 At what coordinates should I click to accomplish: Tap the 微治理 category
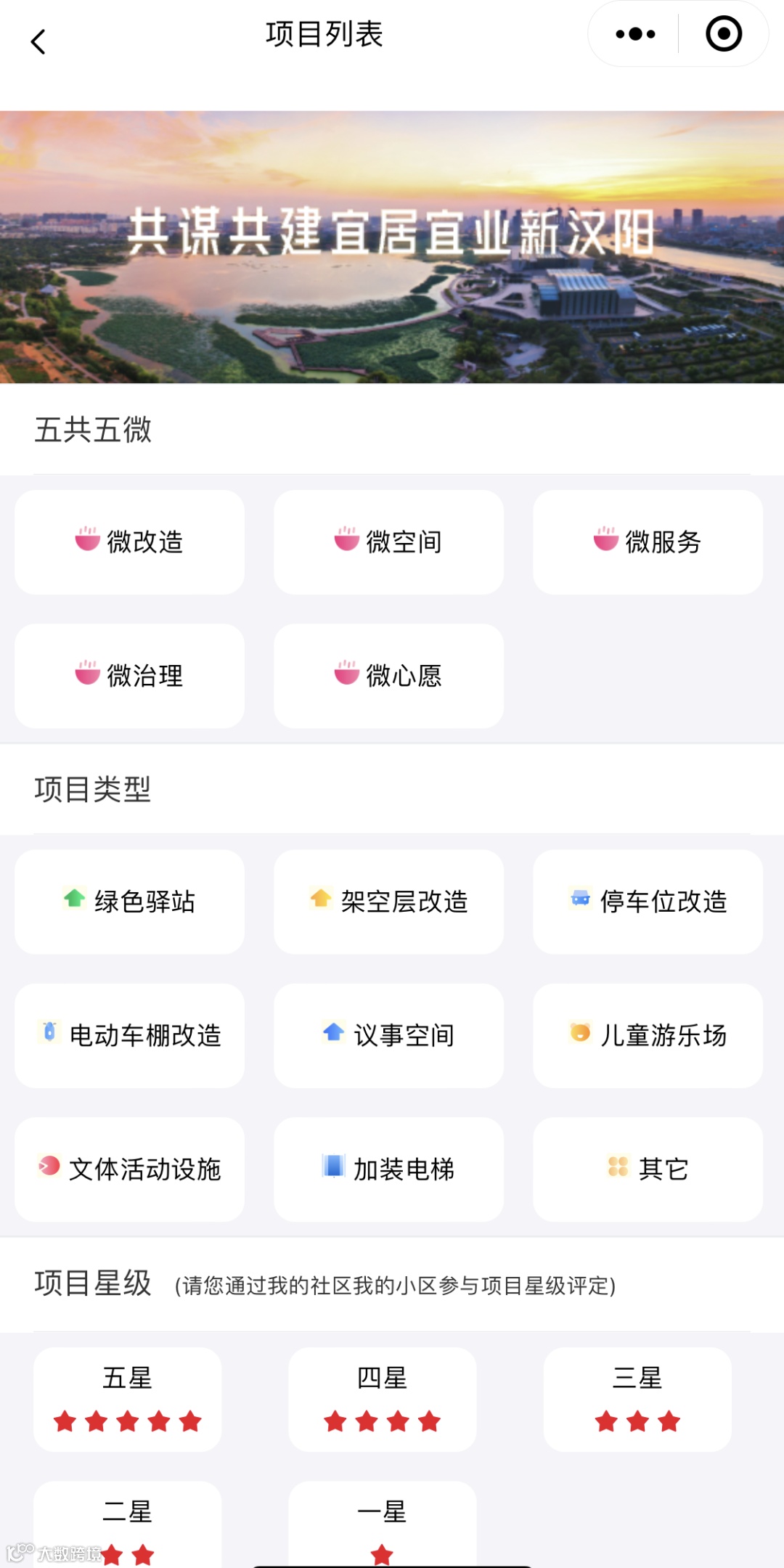coord(129,676)
